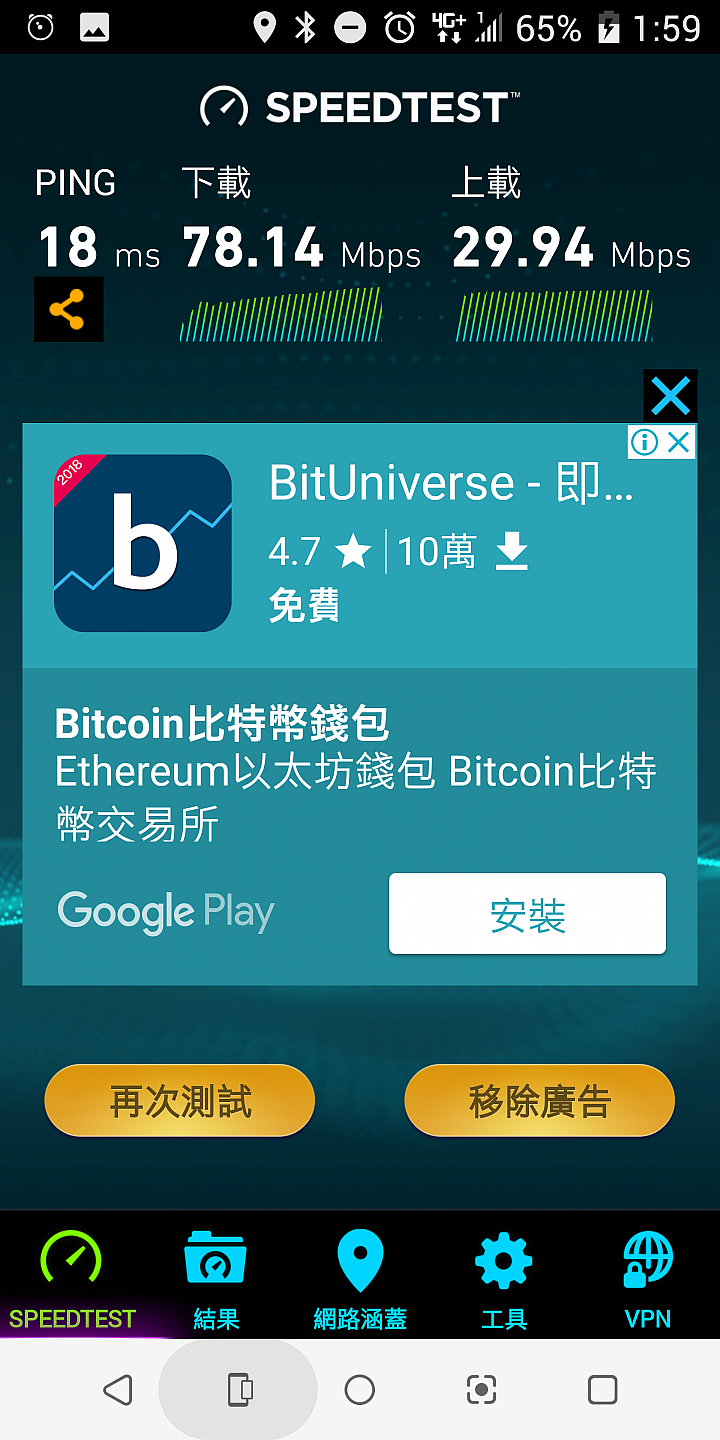
Task: Switch to the 網路涵蓋 coverage tab
Action: pyautogui.click(x=360, y=1281)
